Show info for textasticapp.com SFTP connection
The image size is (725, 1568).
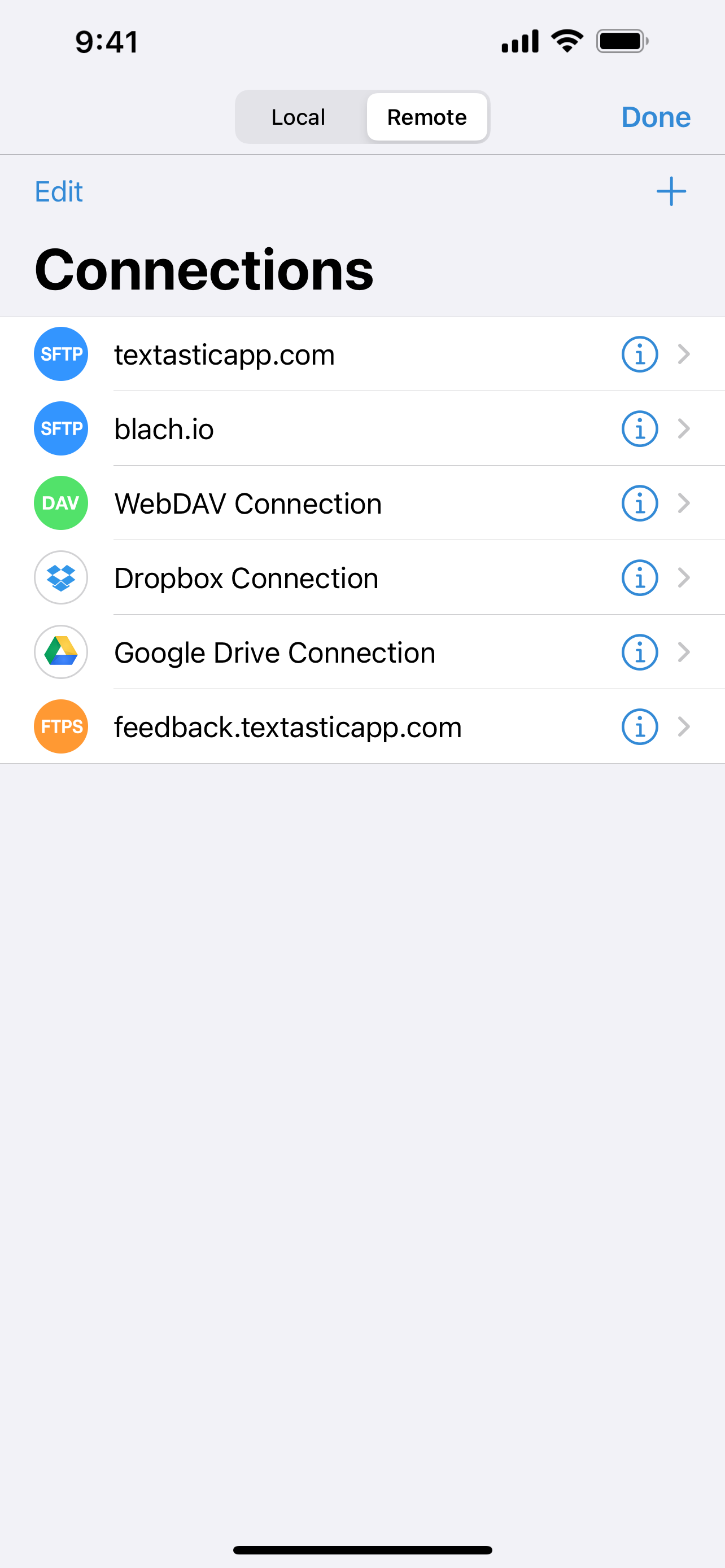[x=639, y=354]
